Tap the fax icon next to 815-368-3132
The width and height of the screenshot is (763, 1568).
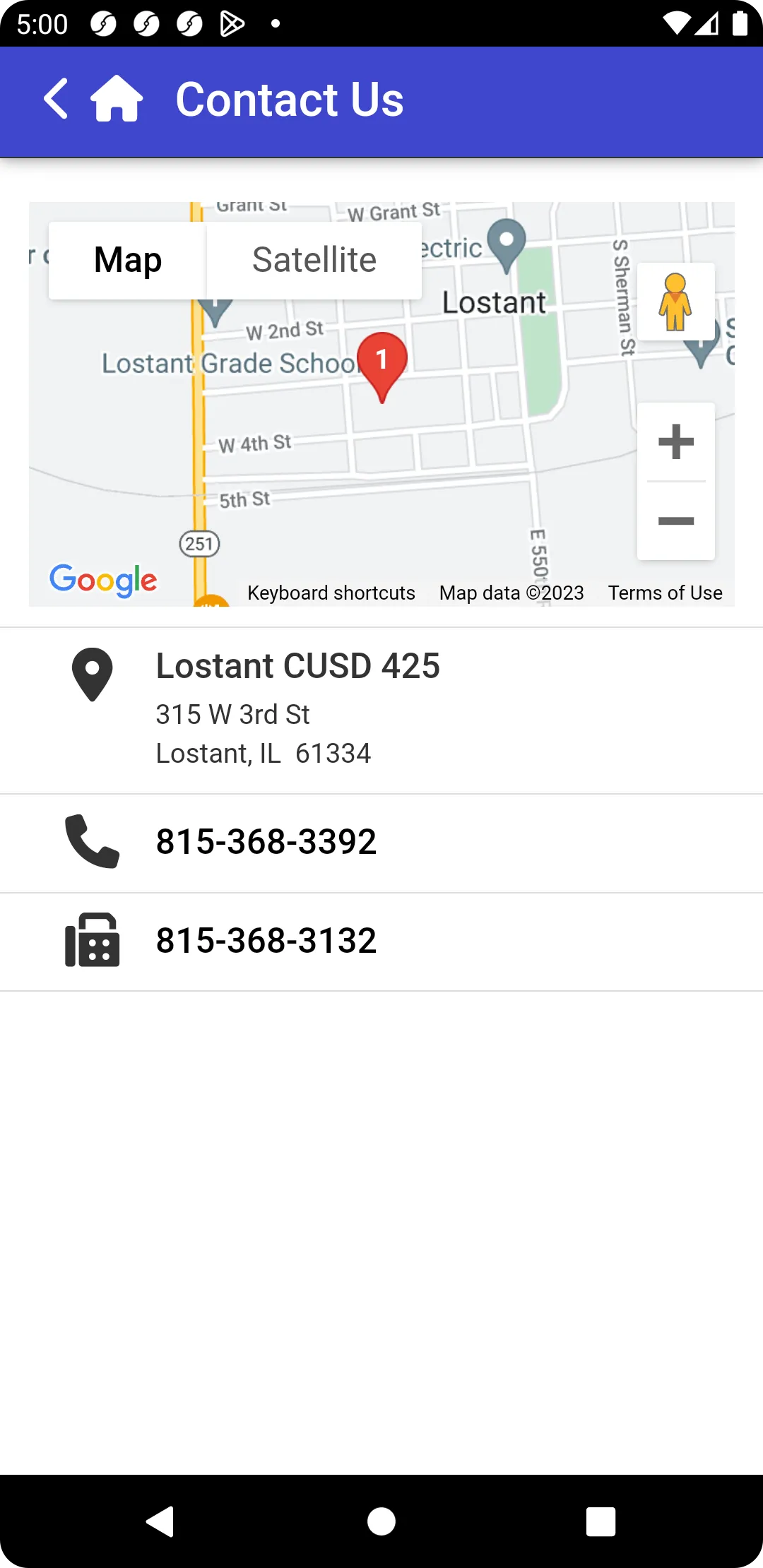coord(93,941)
